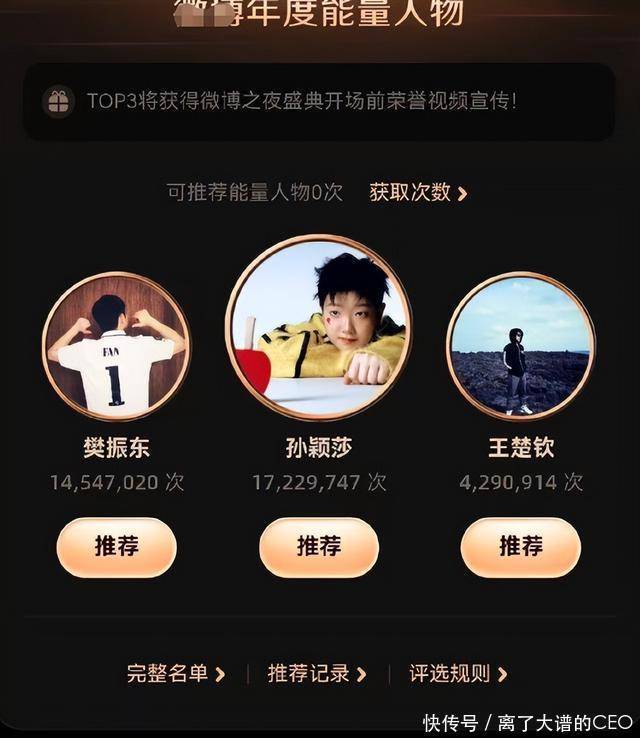This screenshot has height=738, width=640.
Task: Open 王楚钦's avatar
Action: (x=520, y=346)
